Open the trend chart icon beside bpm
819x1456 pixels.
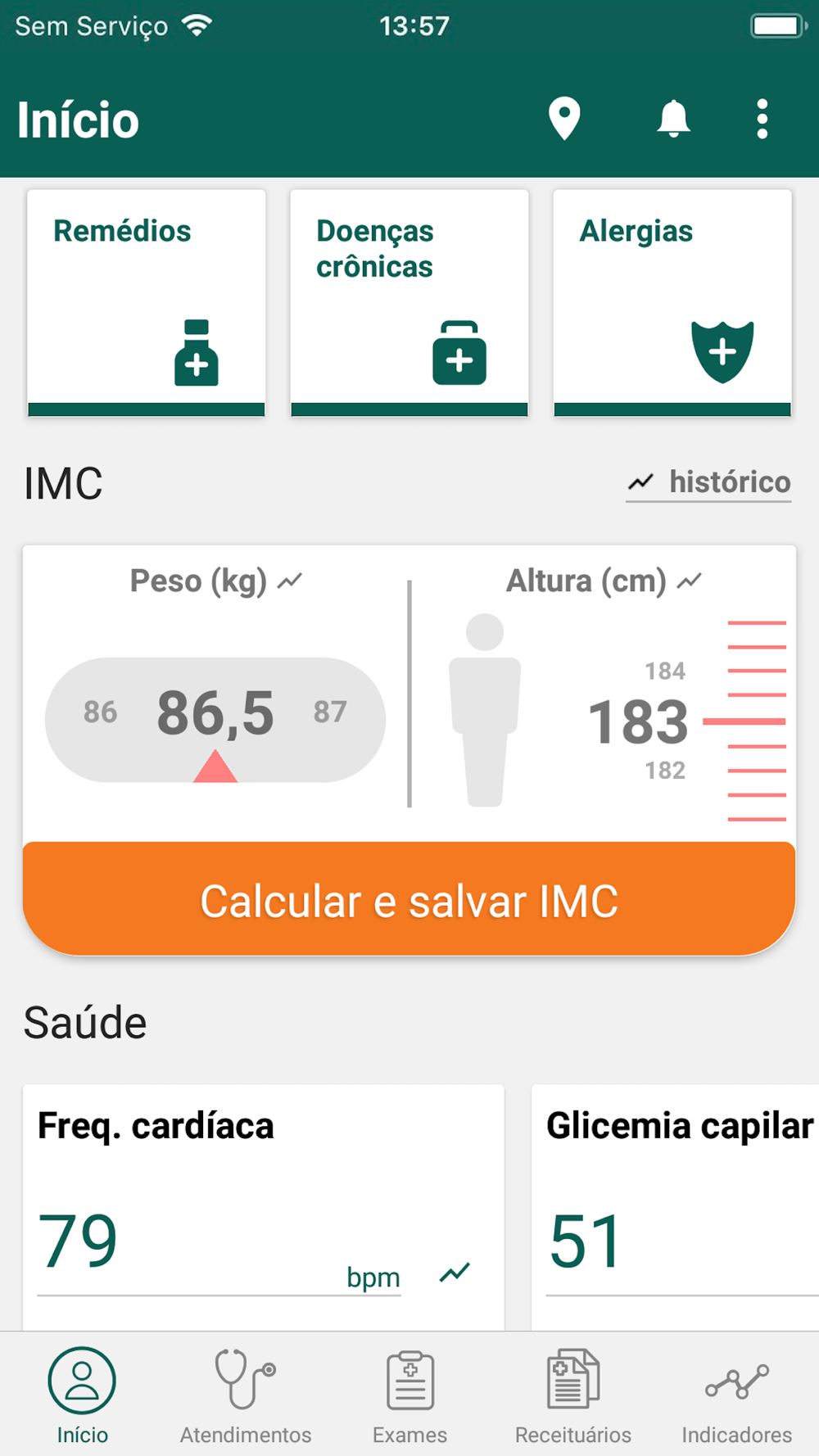[x=455, y=1273]
